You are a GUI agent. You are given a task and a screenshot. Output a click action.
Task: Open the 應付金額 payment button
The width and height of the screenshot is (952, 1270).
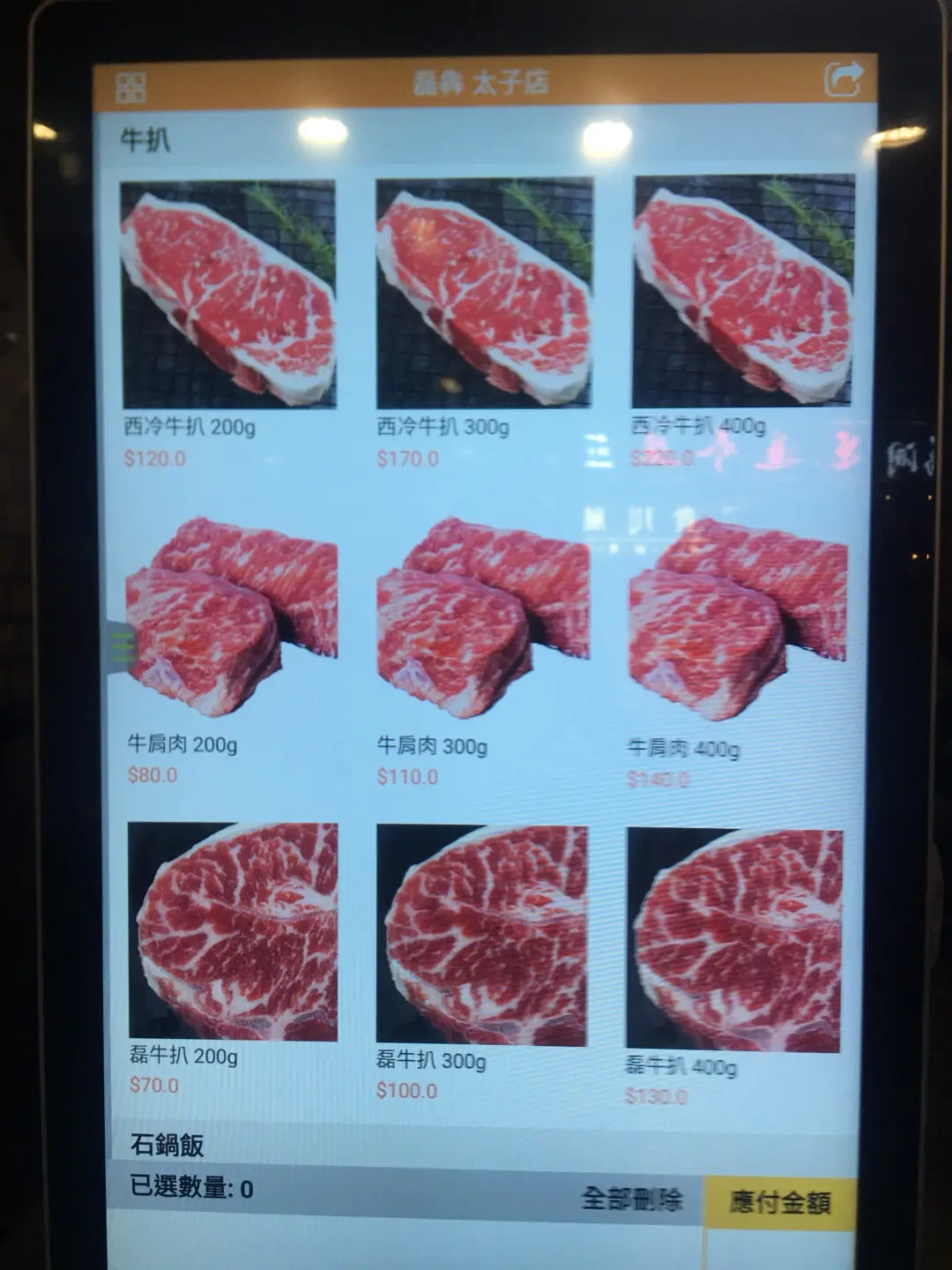coord(779,1203)
